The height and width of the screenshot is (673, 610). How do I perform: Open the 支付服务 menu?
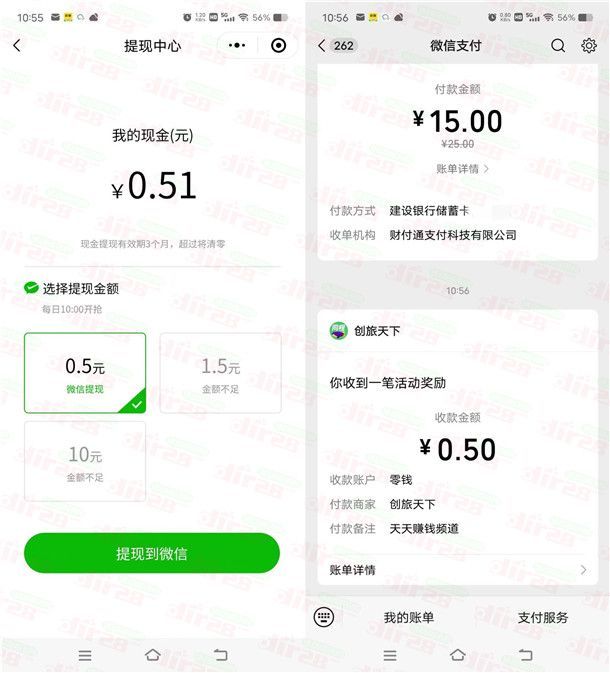coord(543,618)
